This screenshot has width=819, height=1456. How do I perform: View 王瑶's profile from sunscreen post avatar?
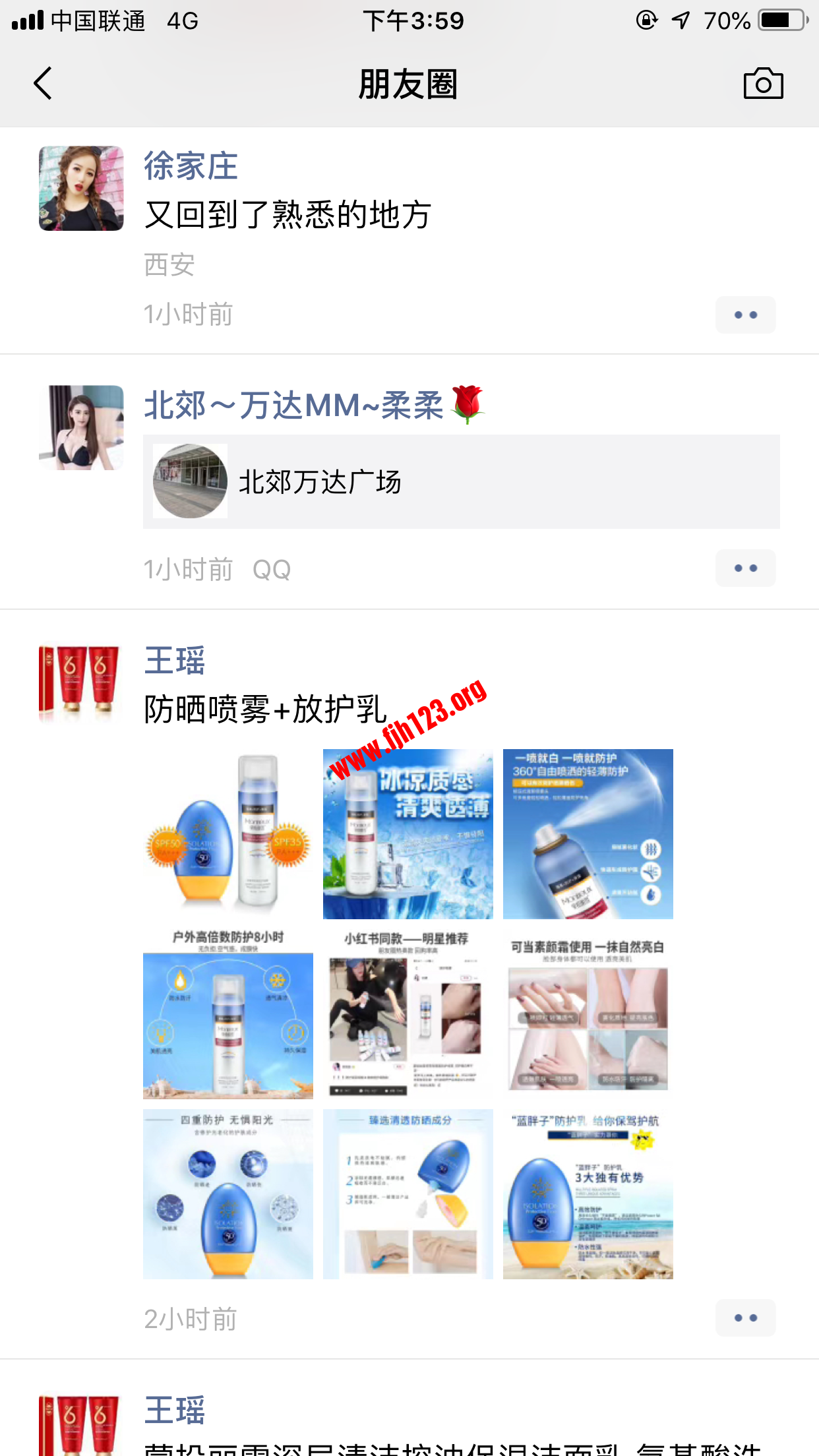[x=81, y=681]
